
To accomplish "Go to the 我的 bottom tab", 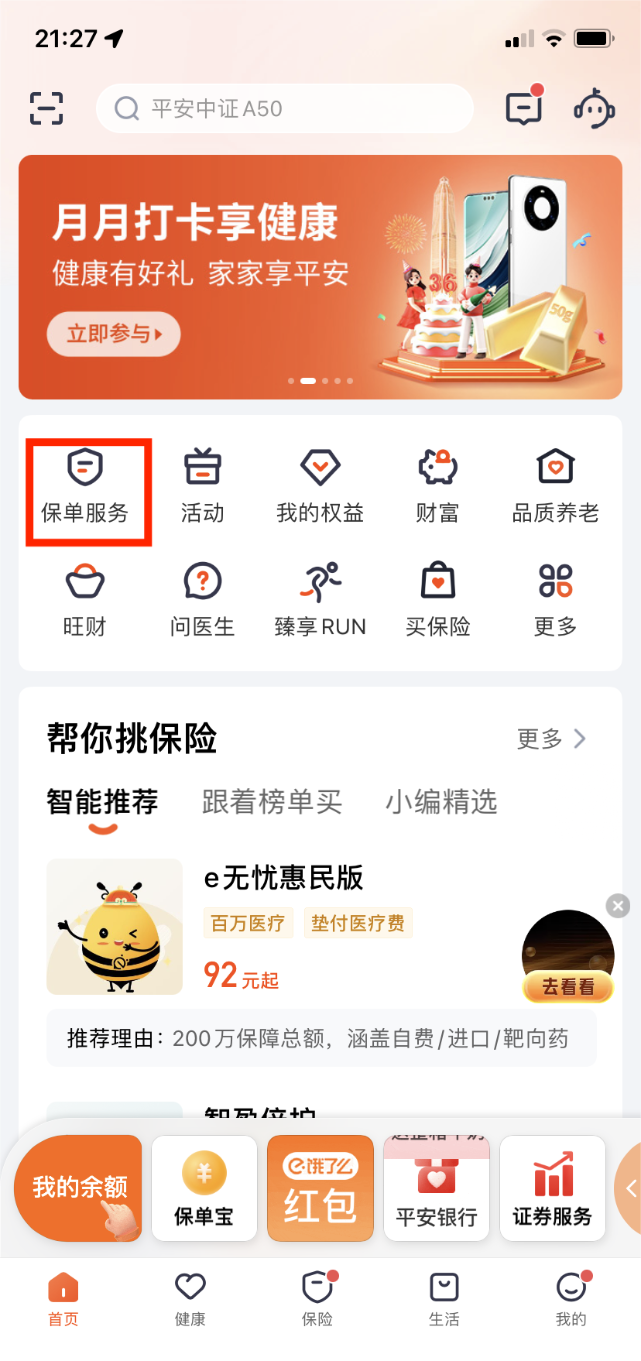I will click(x=571, y=1299).
